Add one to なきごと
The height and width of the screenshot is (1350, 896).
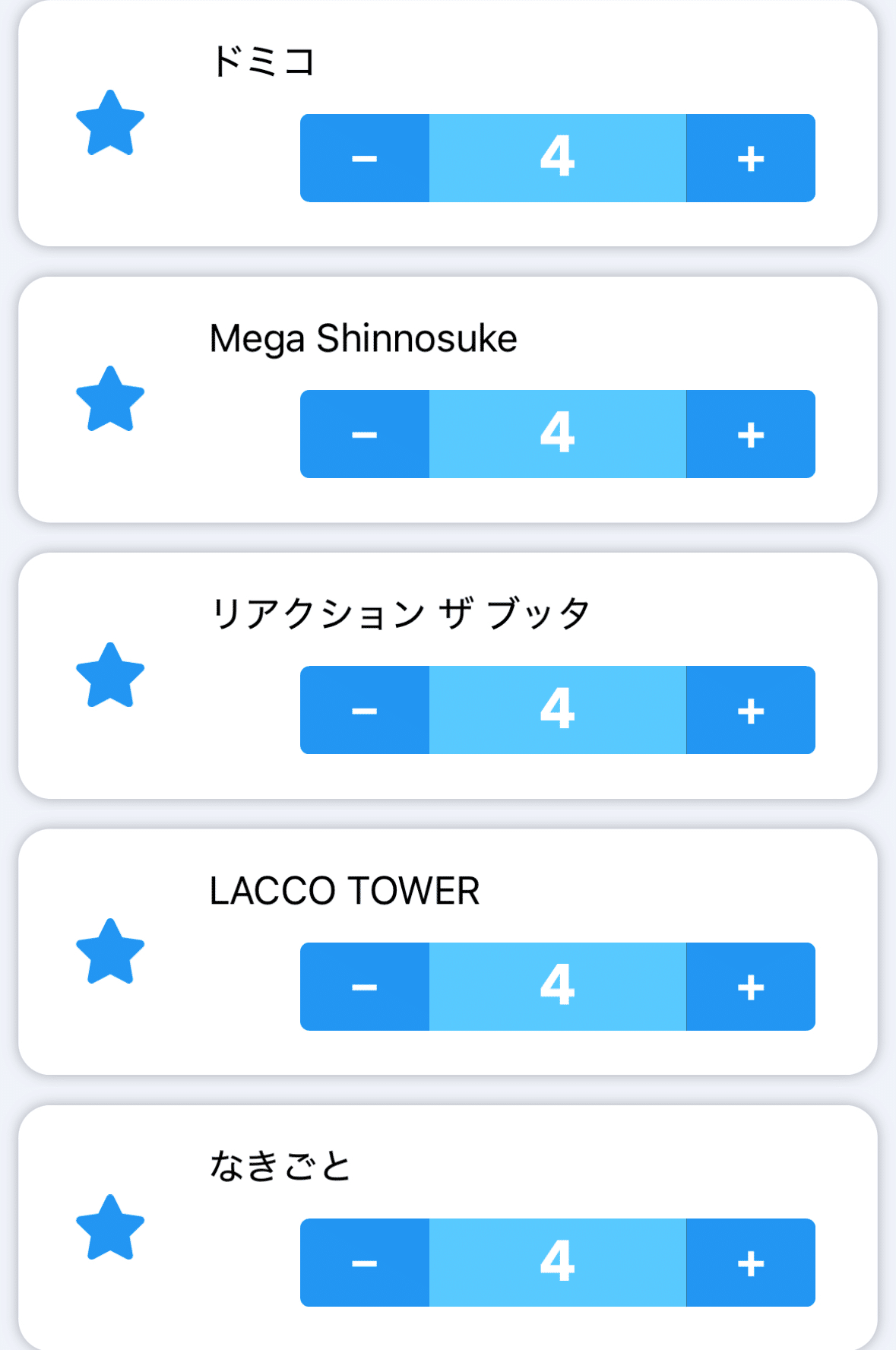(750, 1263)
